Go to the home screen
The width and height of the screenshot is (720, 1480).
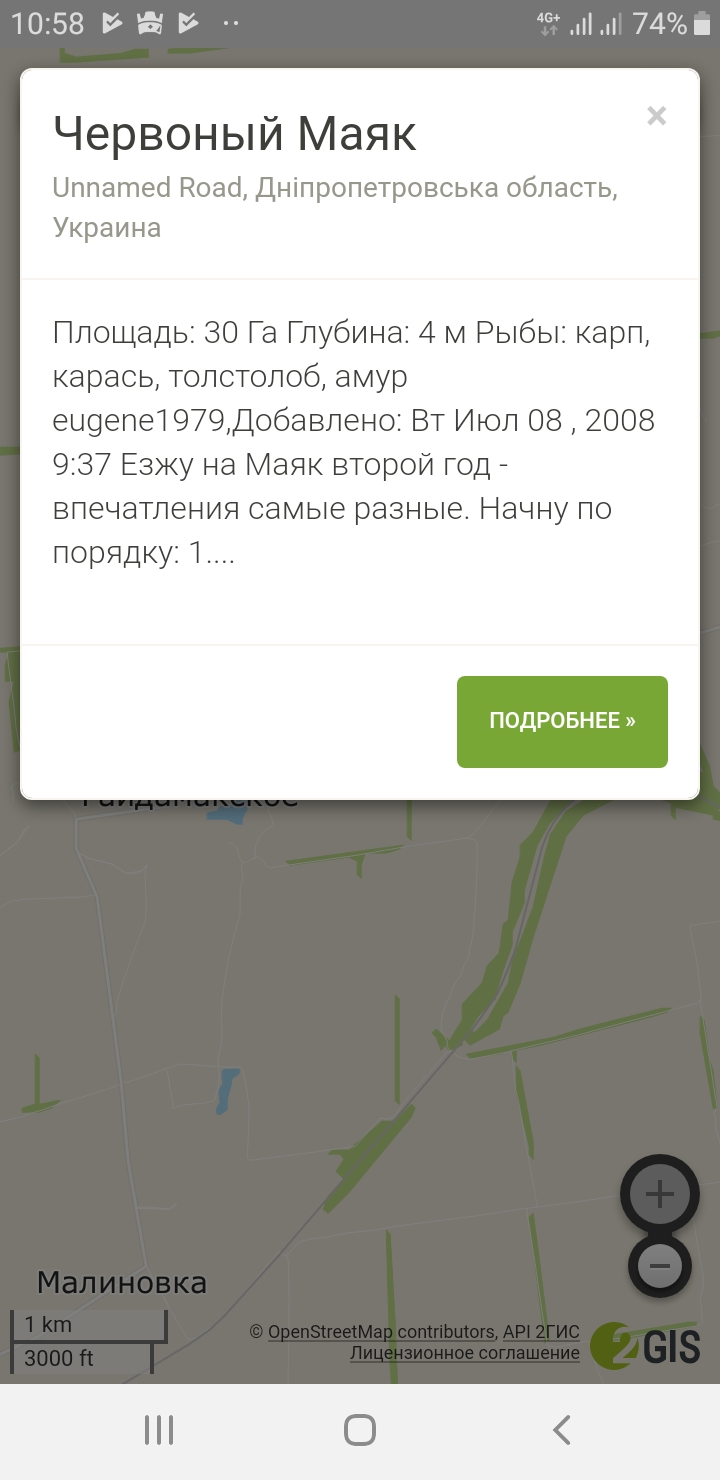coord(360,1430)
